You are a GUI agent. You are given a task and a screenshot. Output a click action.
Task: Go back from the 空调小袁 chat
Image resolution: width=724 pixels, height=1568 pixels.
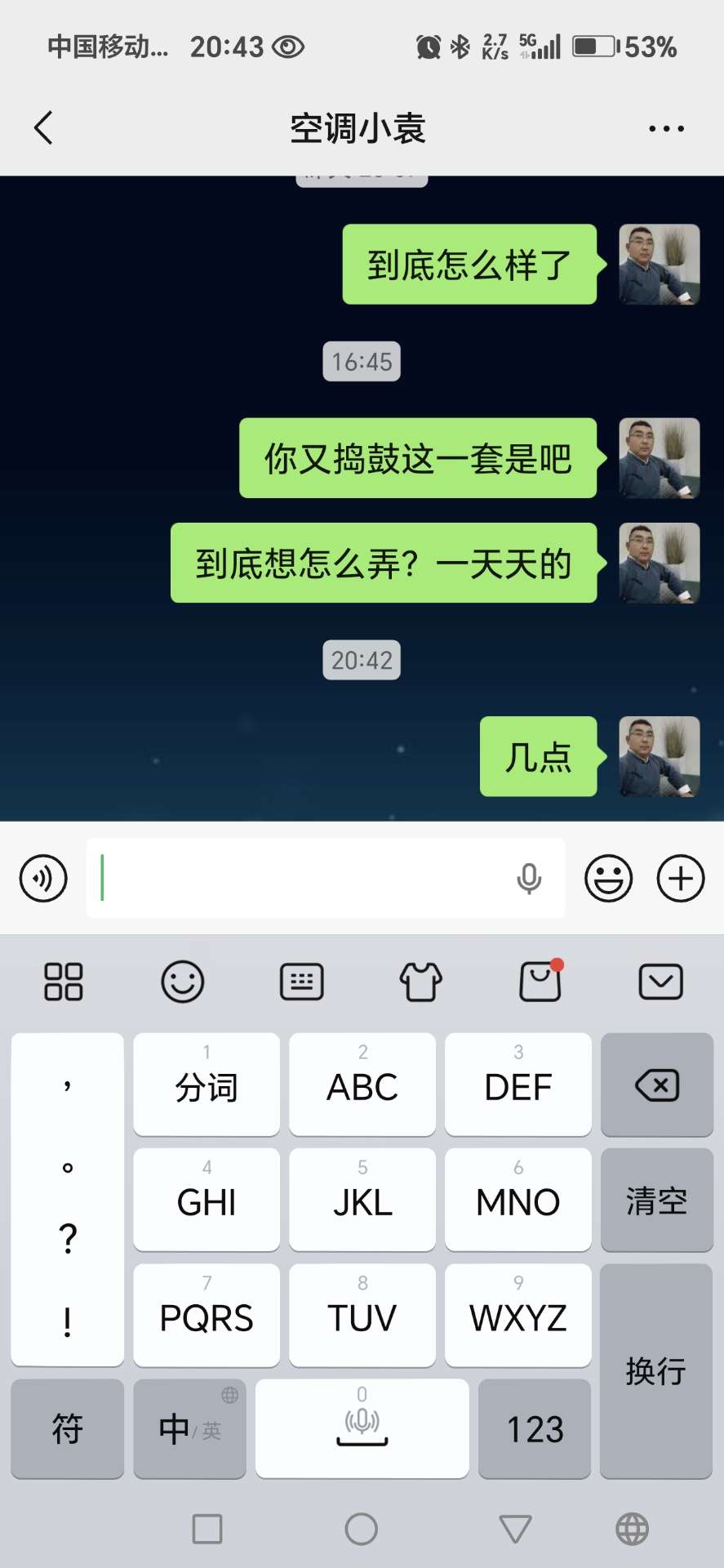(x=44, y=128)
